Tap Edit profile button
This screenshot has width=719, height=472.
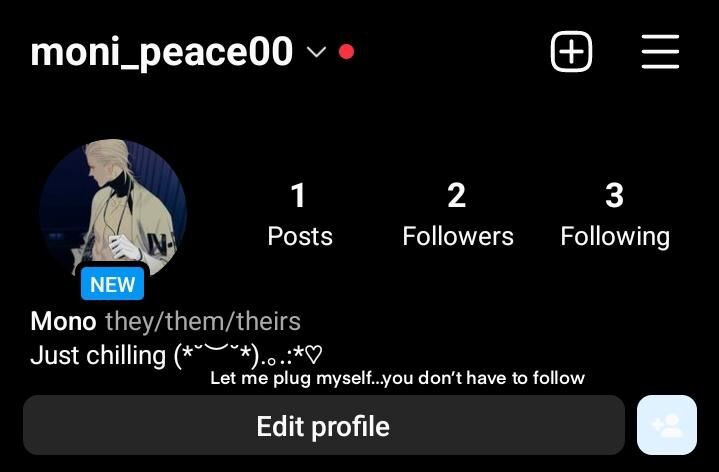coord(323,426)
